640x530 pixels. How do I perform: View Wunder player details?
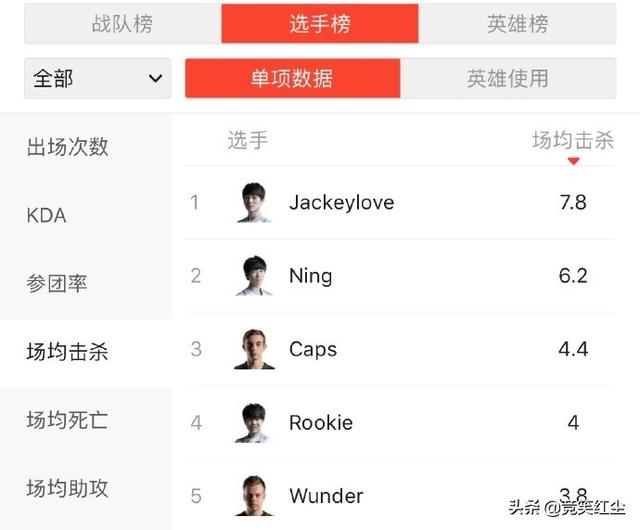[326, 496]
